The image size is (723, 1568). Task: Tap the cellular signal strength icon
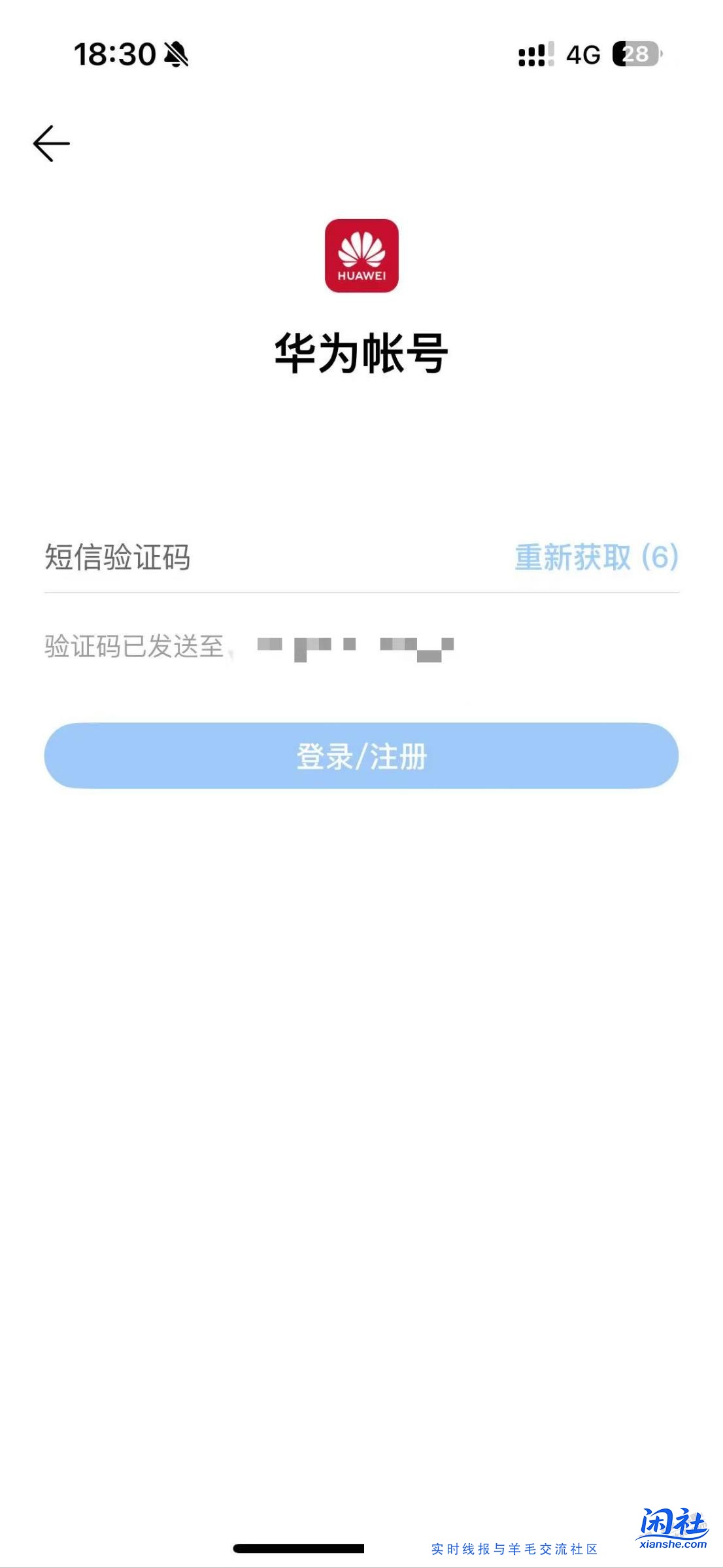tap(535, 56)
